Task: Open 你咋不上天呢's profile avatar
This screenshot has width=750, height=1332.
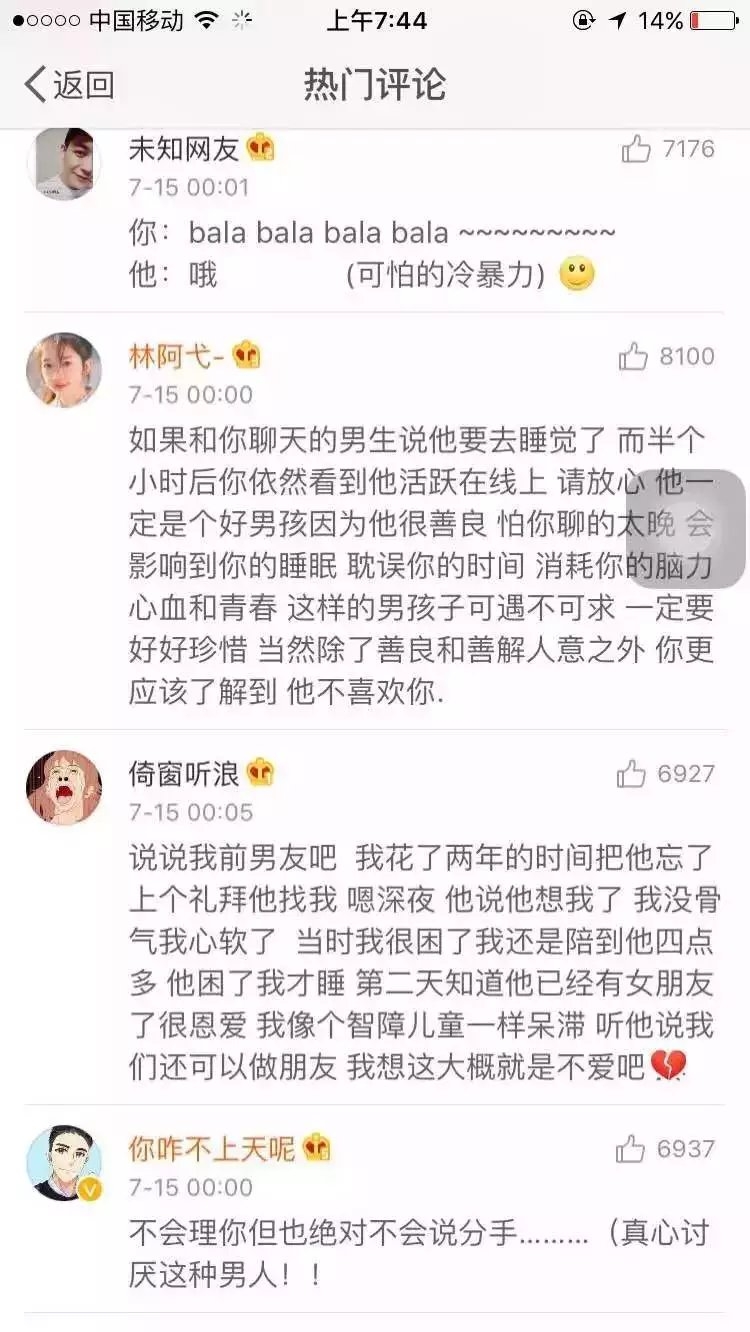Action: click(64, 1163)
